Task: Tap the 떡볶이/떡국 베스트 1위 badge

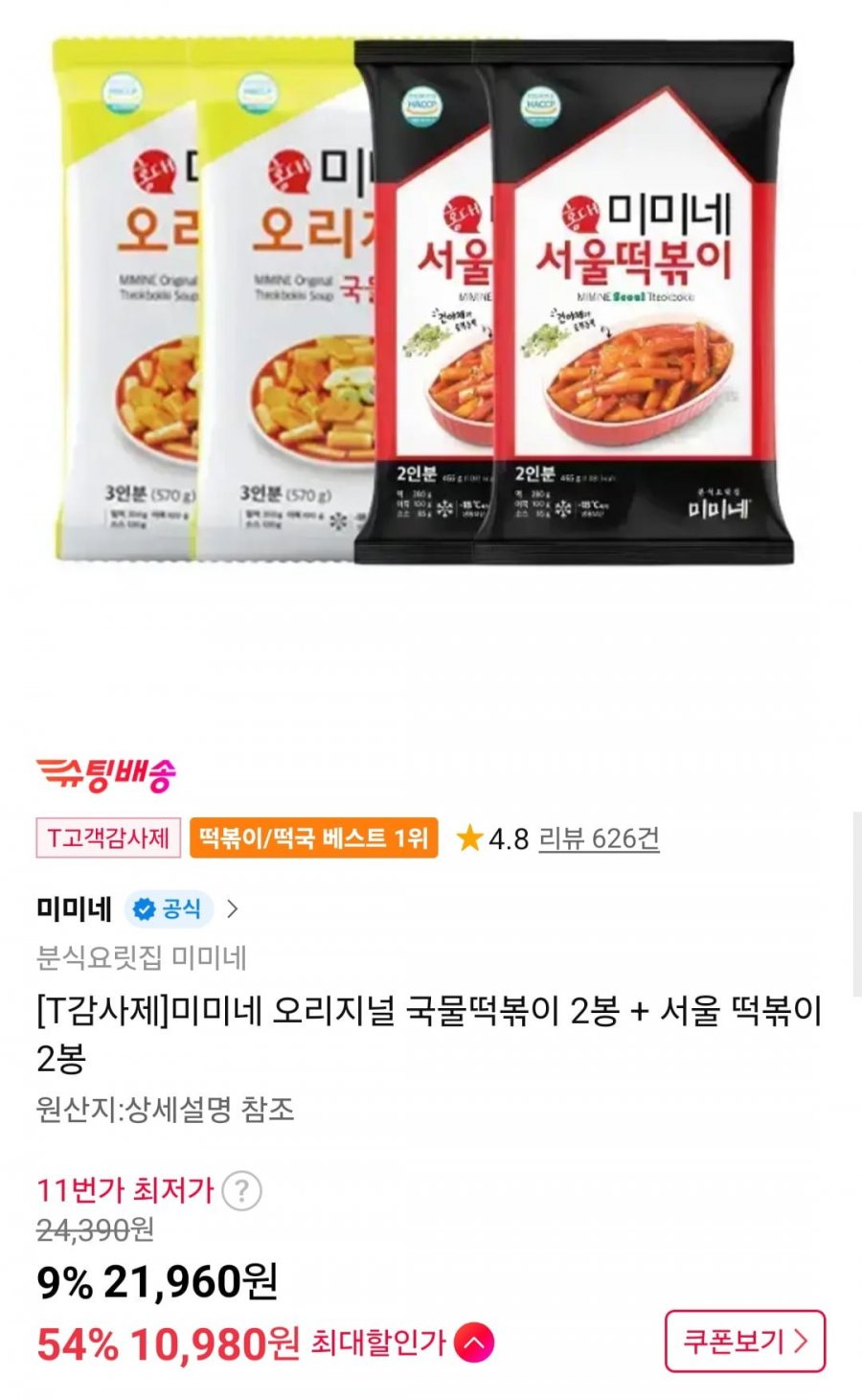Action: [313, 838]
